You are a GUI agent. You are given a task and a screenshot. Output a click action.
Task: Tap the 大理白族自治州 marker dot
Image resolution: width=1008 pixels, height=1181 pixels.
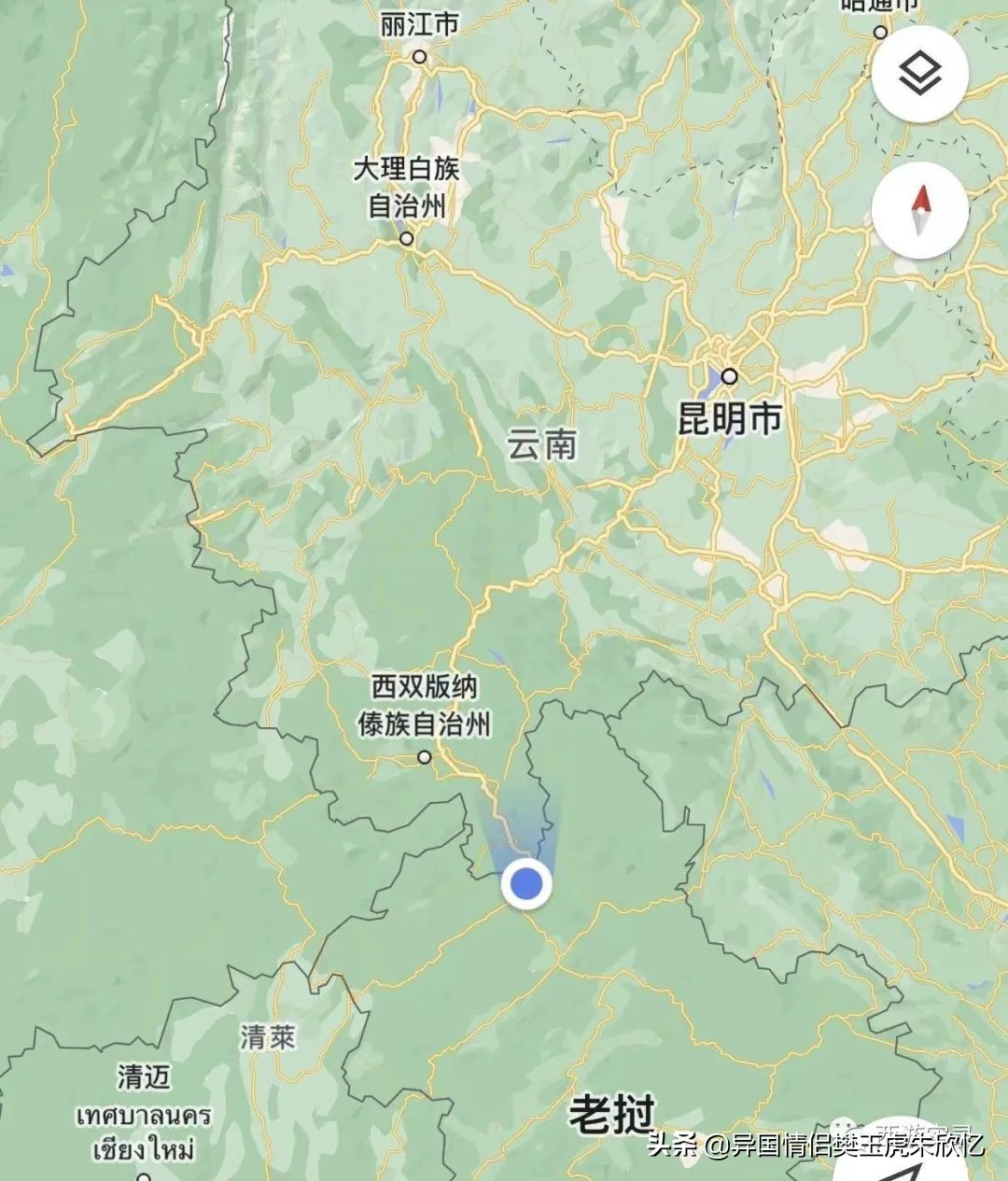coord(406,238)
